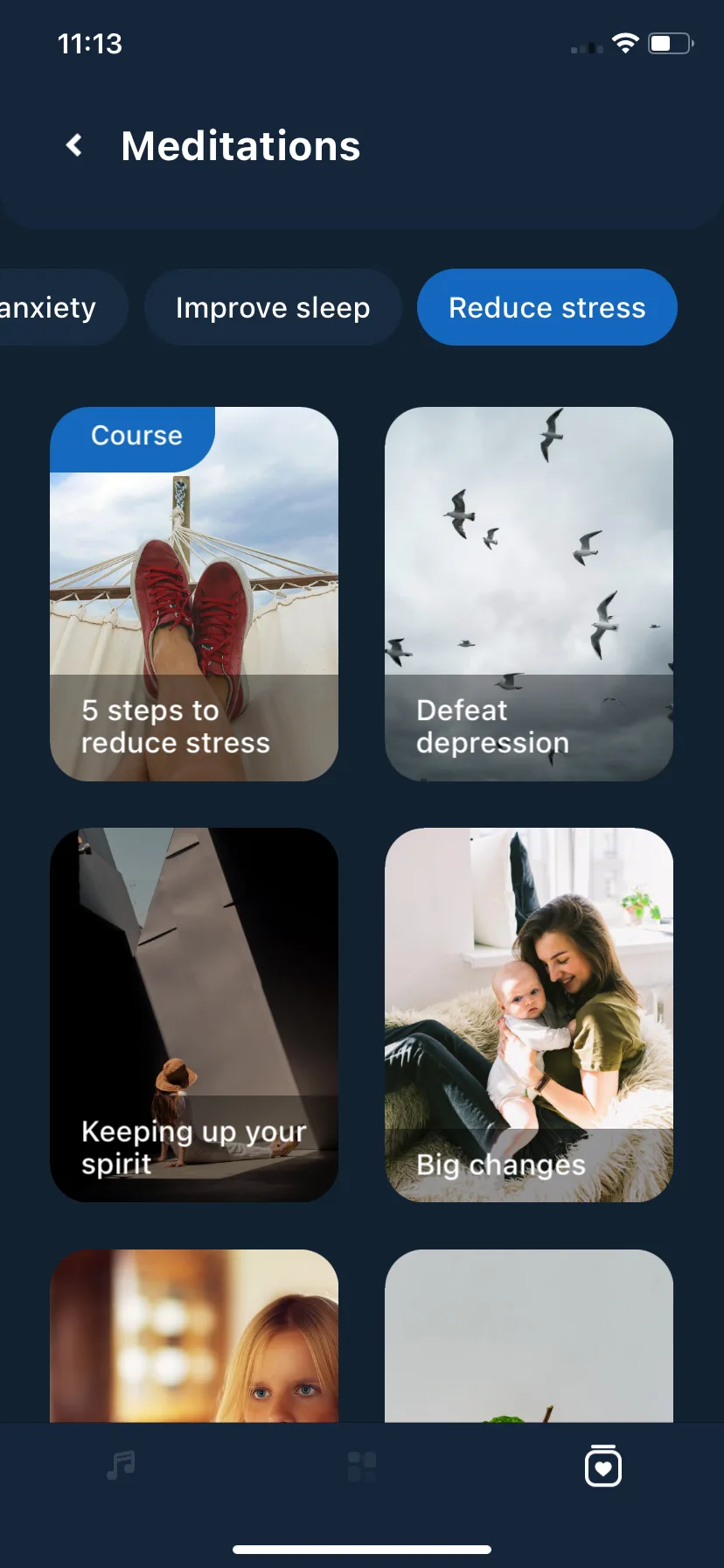This screenshot has width=724, height=1568.
Task: Open the heart jar tab
Action: pyautogui.click(x=602, y=1466)
